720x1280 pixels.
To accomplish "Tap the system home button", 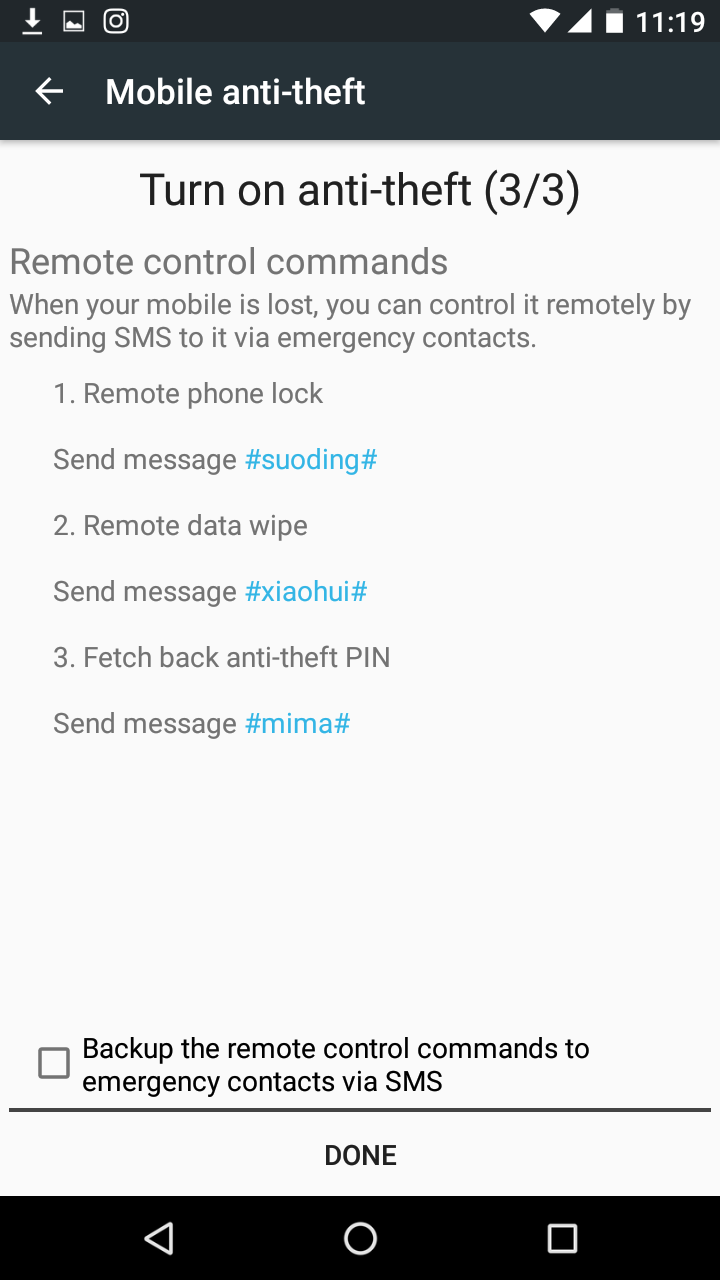I will click(360, 1239).
